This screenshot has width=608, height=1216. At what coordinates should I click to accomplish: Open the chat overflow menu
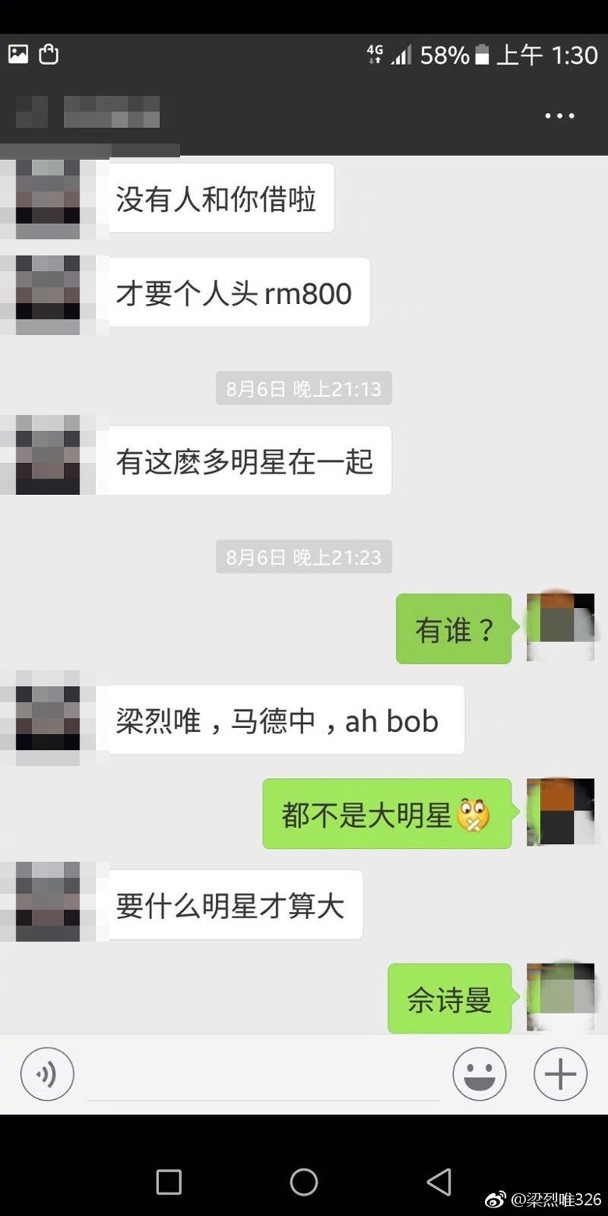[x=559, y=116]
